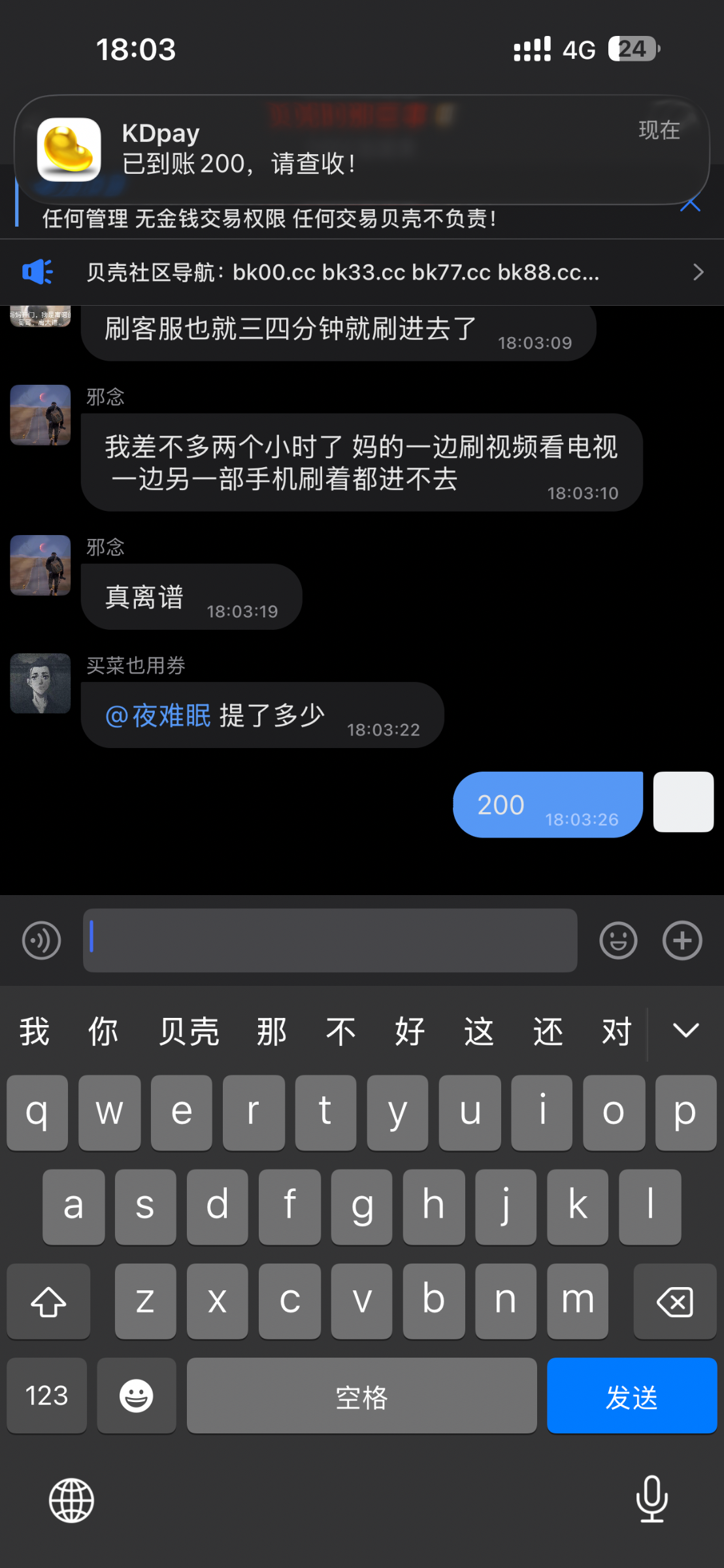Image resolution: width=724 pixels, height=1568 pixels.
Task: Start dictation with the microphone
Action: pyautogui.click(x=651, y=1499)
